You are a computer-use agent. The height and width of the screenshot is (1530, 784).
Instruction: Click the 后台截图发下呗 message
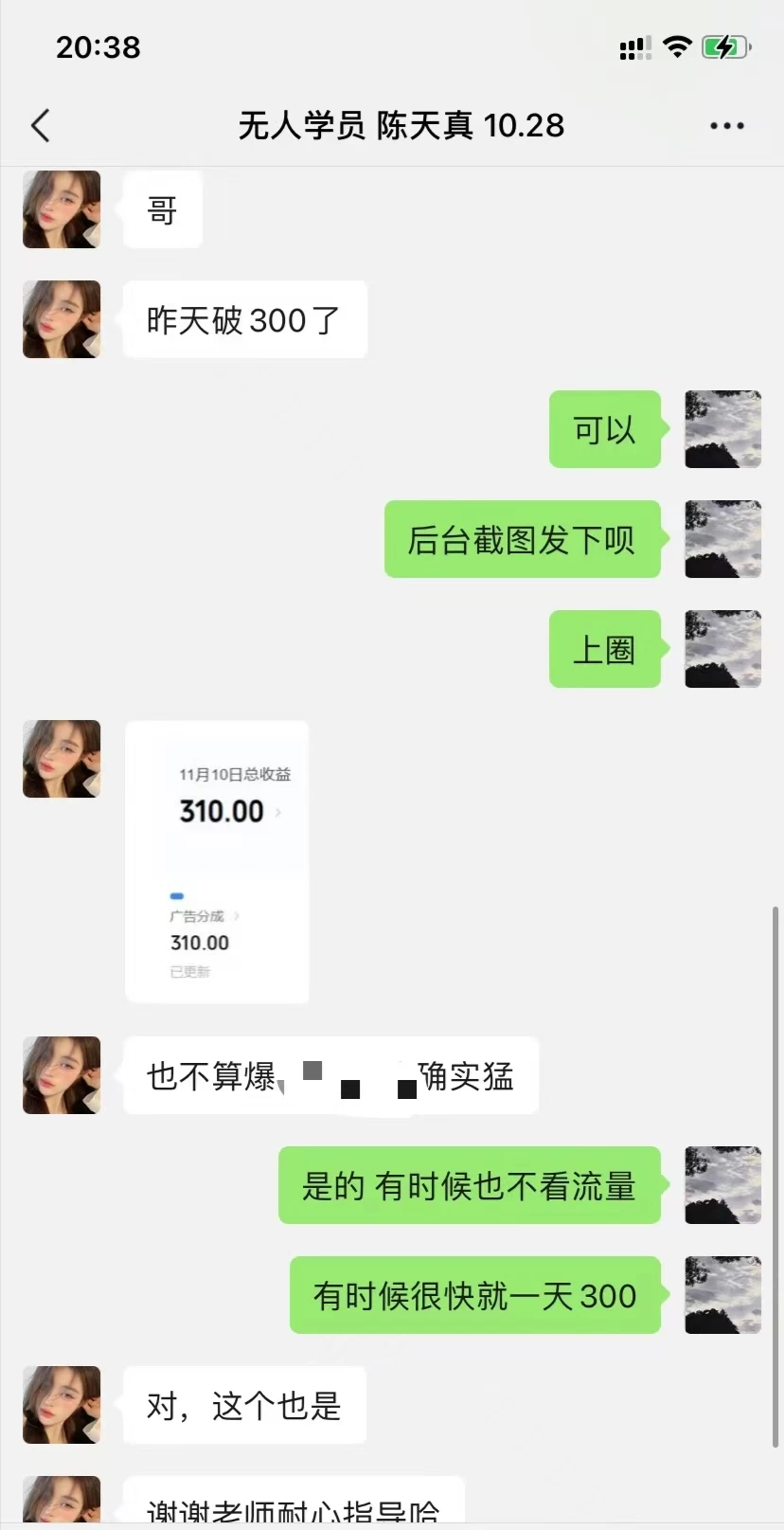click(522, 539)
